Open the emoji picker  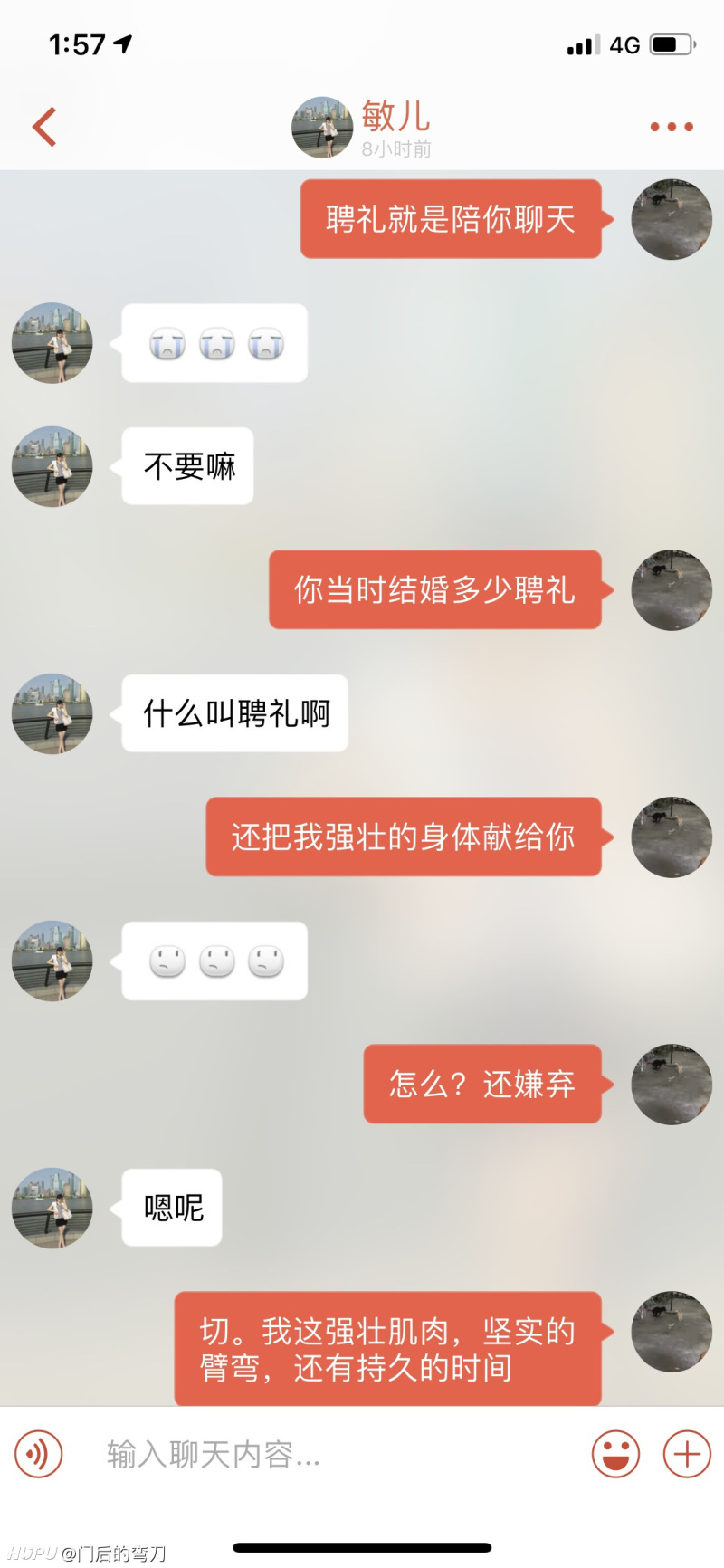point(615,1454)
